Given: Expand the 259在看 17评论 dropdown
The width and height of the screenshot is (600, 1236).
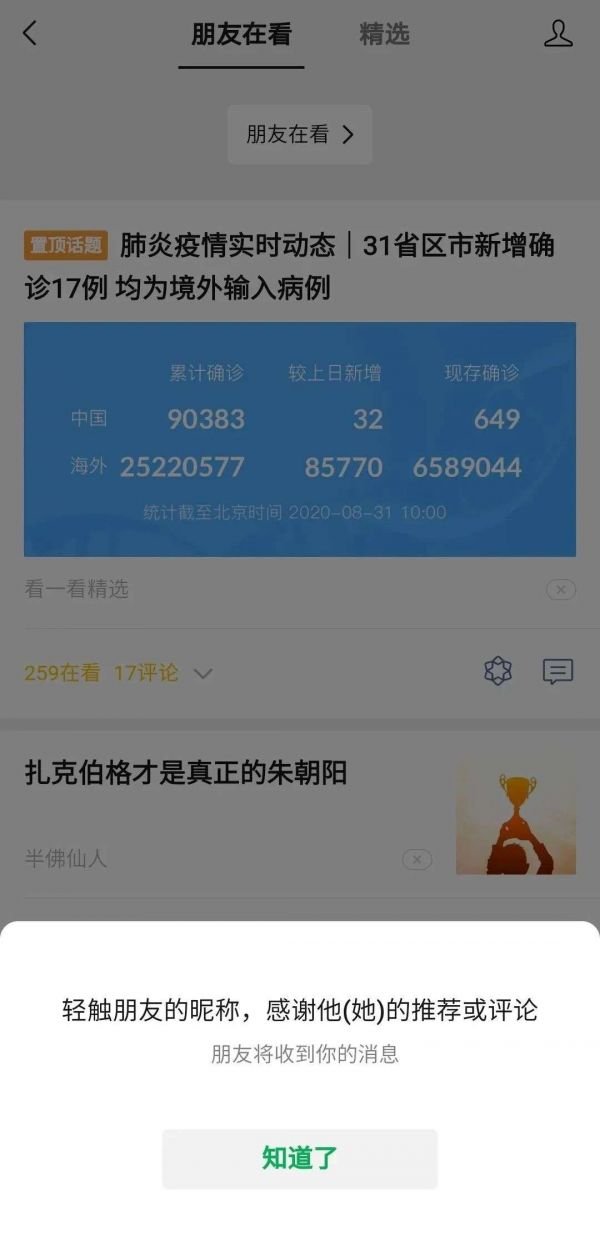Looking at the screenshot, I should pos(202,674).
